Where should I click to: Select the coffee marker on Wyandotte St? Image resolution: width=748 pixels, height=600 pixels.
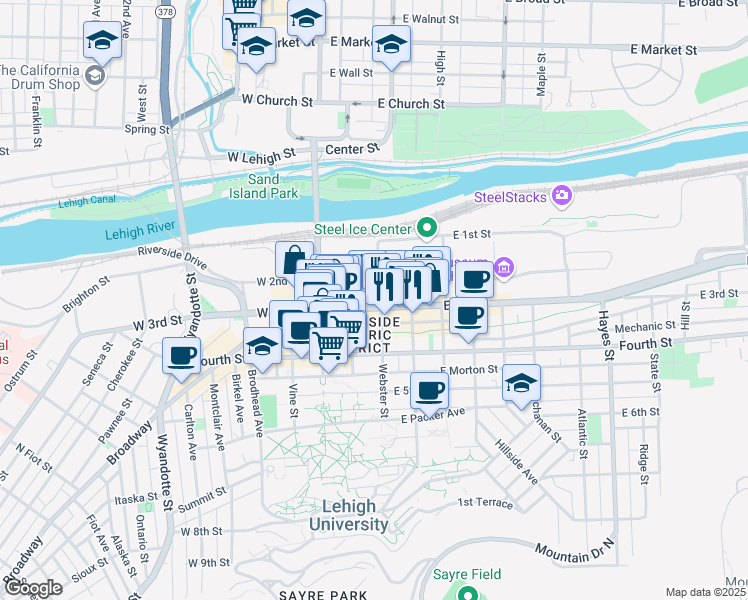(x=181, y=356)
